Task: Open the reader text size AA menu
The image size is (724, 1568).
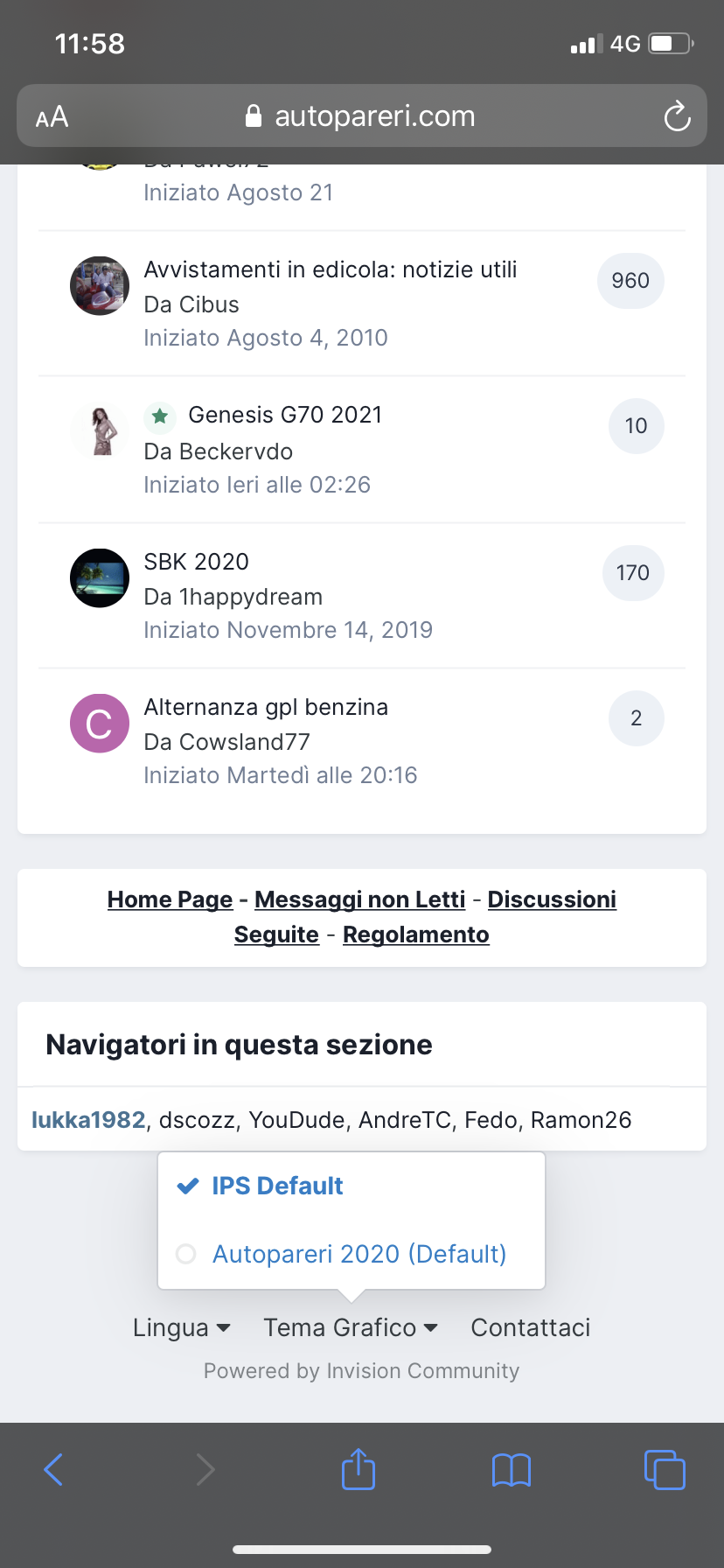Action: tap(52, 116)
